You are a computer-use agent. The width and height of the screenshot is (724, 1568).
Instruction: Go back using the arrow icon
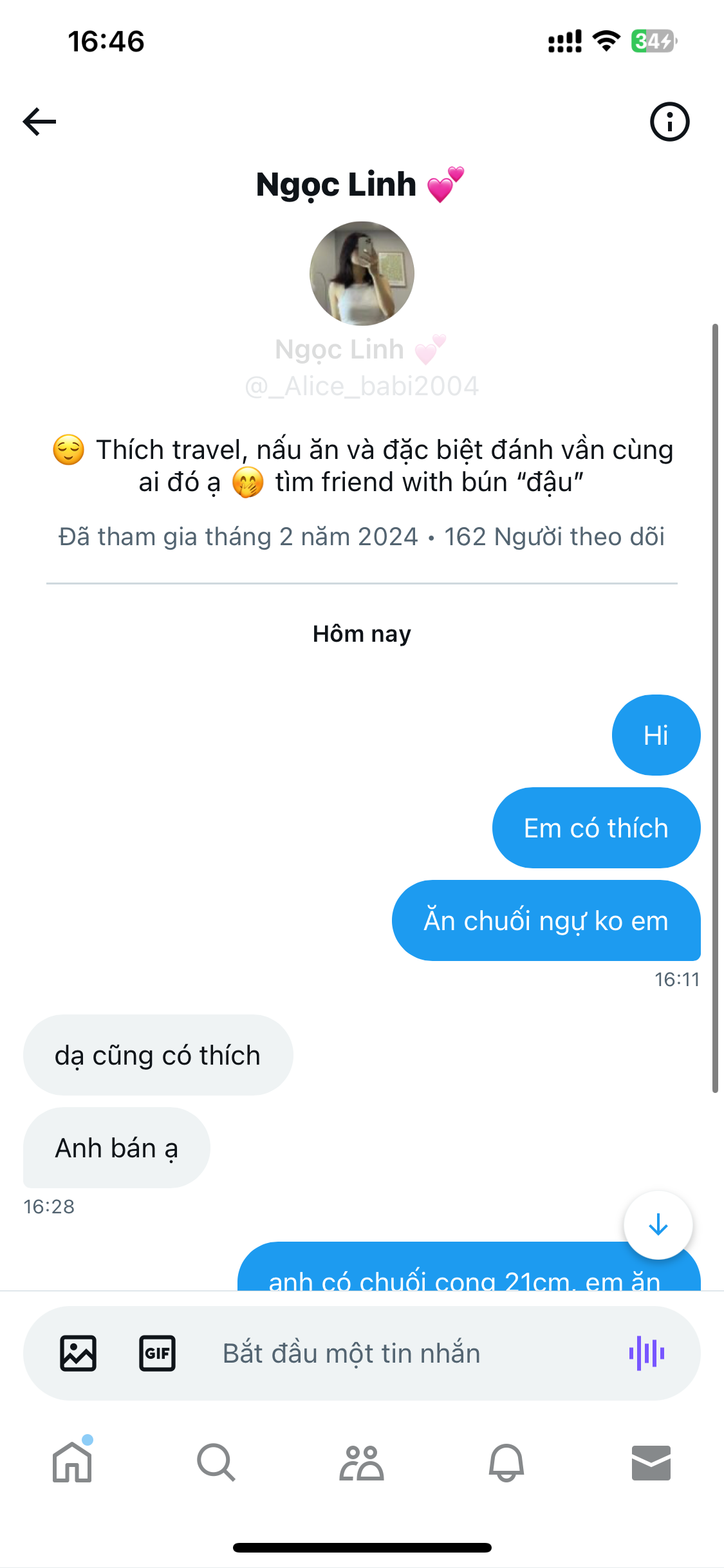40,122
